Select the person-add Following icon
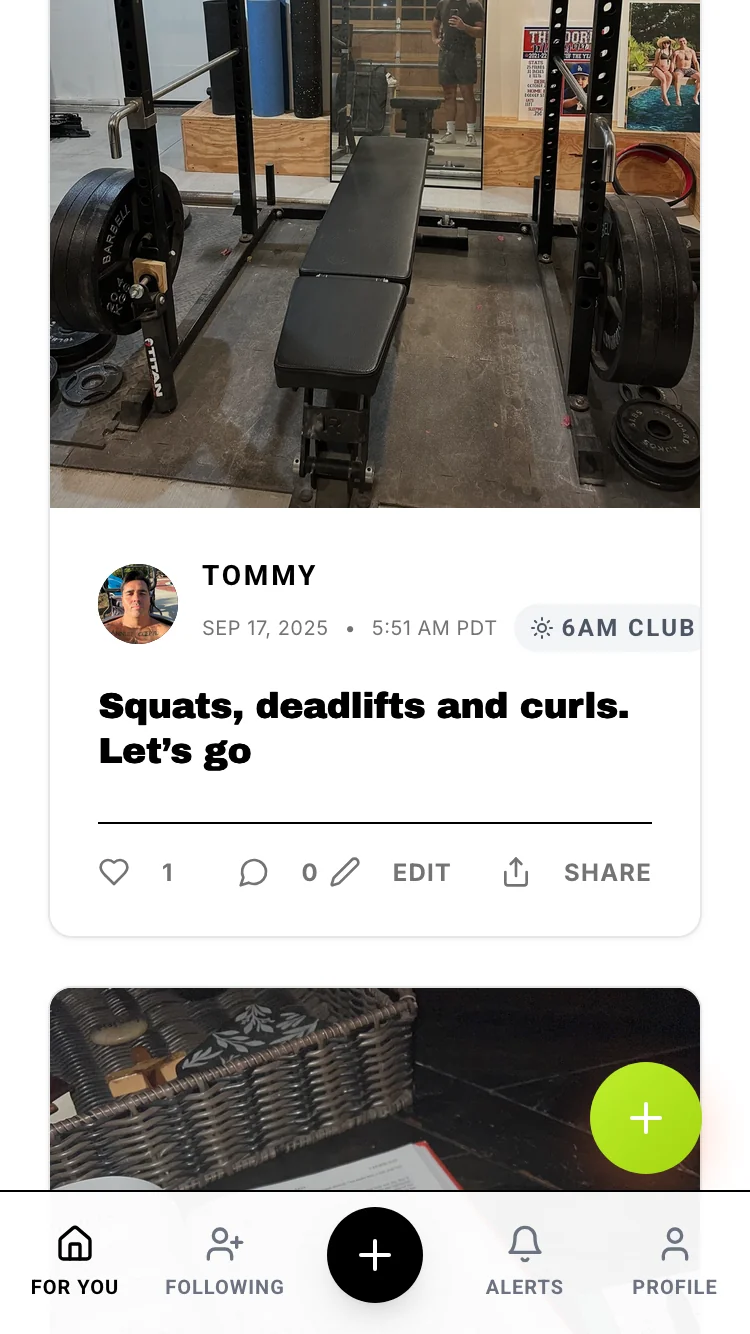Viewport: 750px width, 1334px height. click(224, 1243)
